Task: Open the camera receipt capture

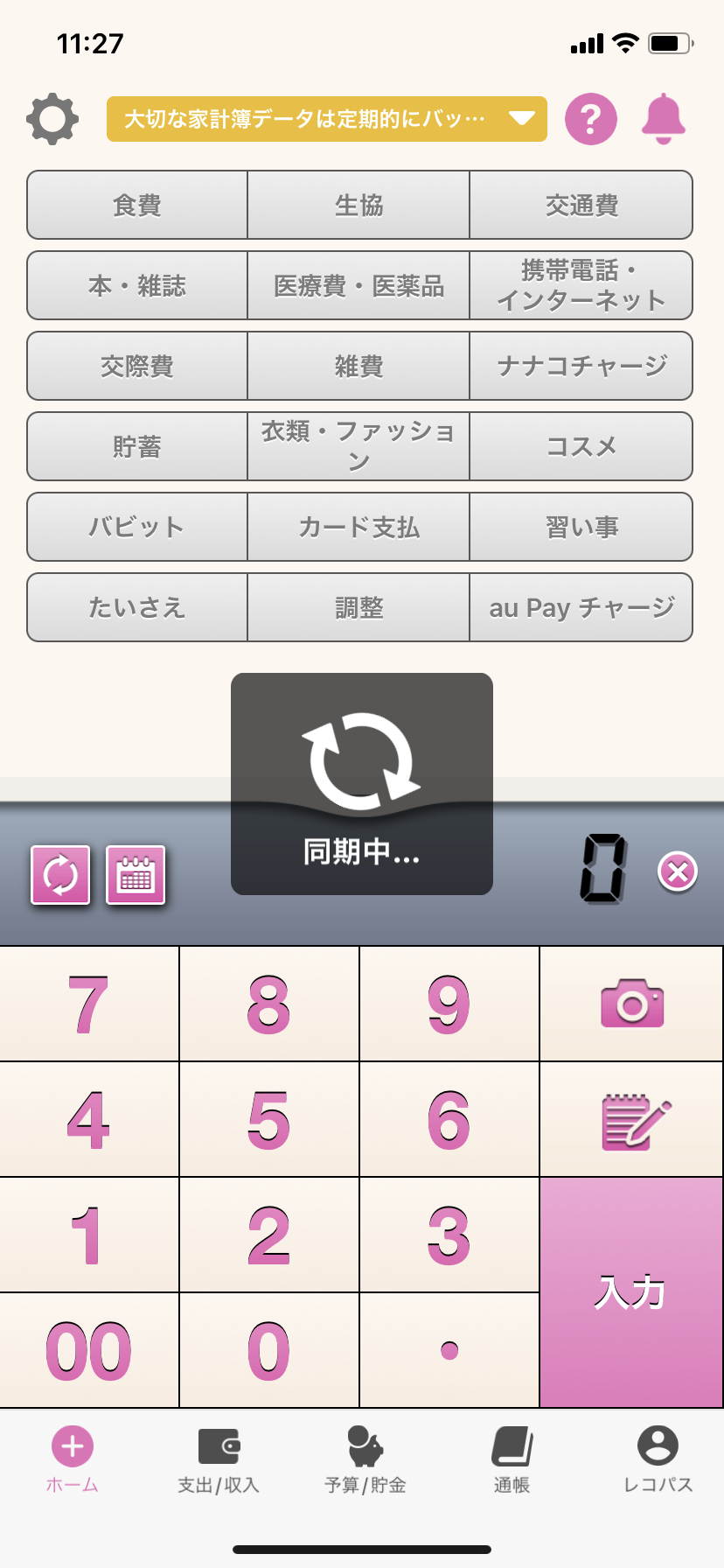Action: click(631, 1004)
